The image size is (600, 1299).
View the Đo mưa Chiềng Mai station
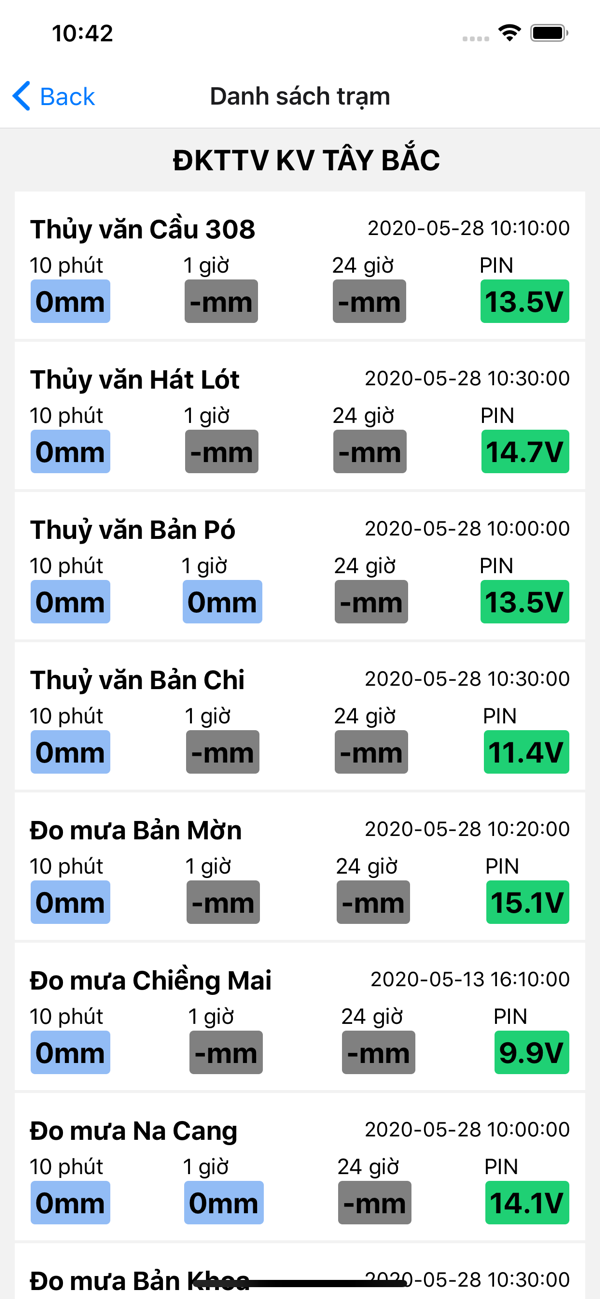[300, 1016]
